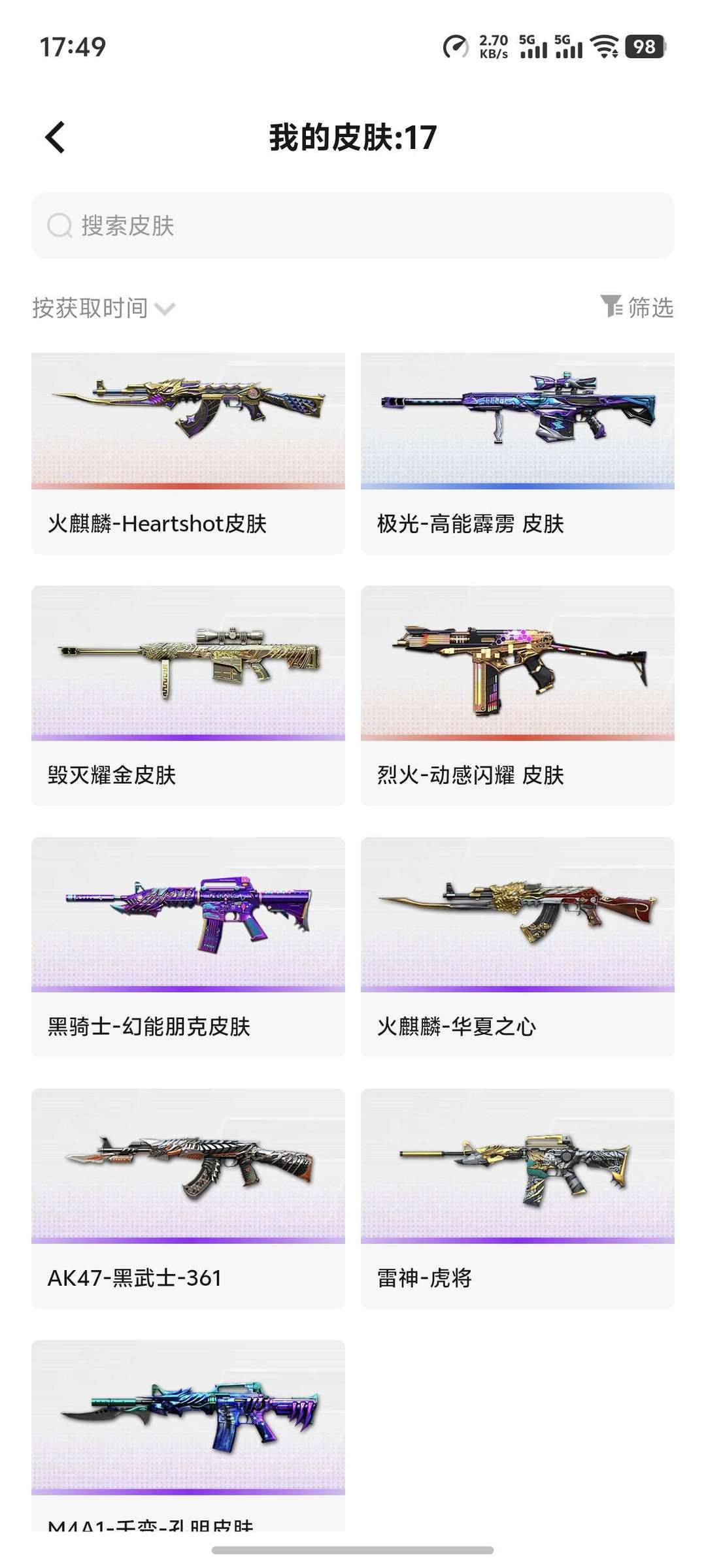
Task: View the 极光-高能霹雳 皮肤 card
Action: pos(517,453)
